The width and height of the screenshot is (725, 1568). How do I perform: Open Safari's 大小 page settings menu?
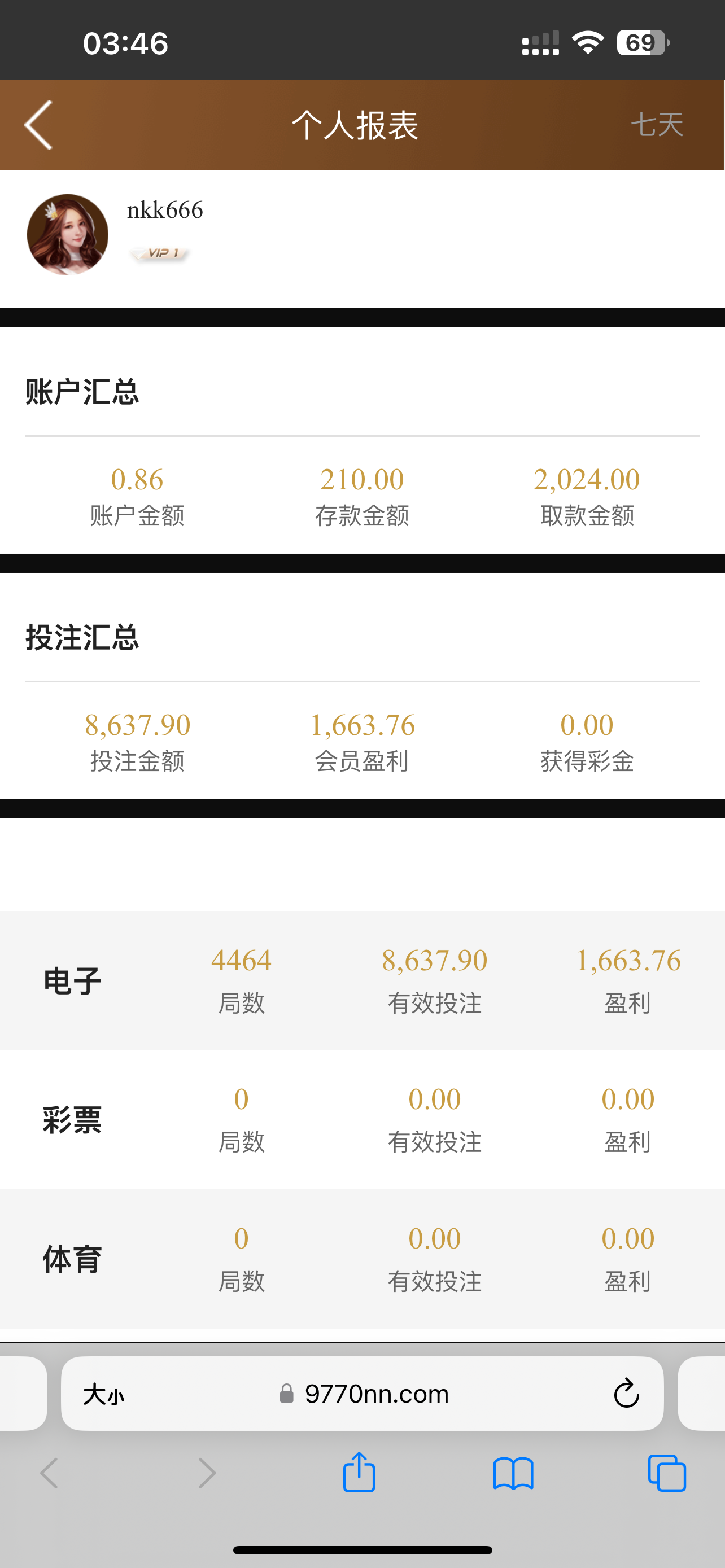pyautogui.click(x=103, y=1394)
